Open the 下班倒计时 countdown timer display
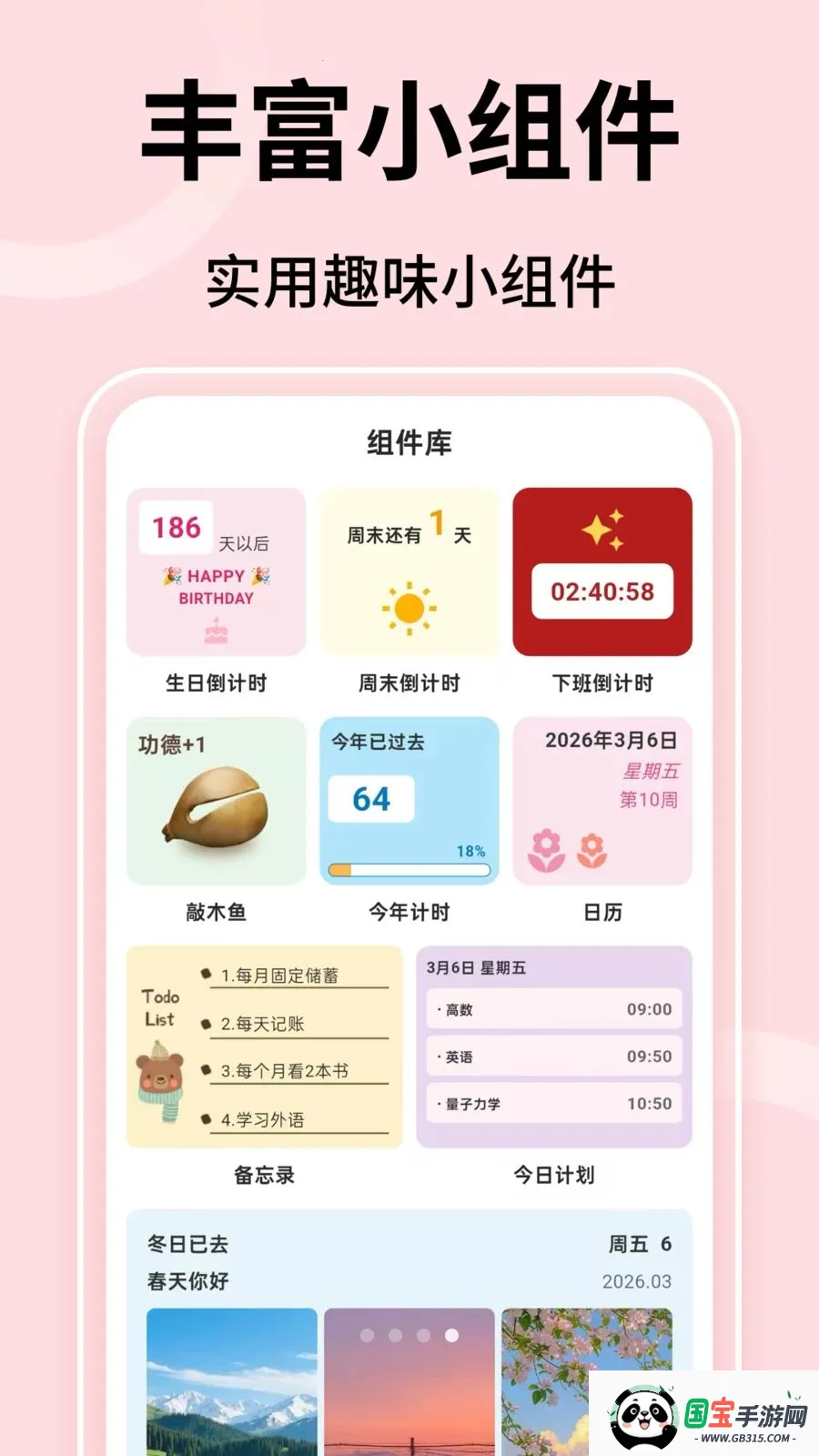 pyautogui.click(x=604, y=591)
